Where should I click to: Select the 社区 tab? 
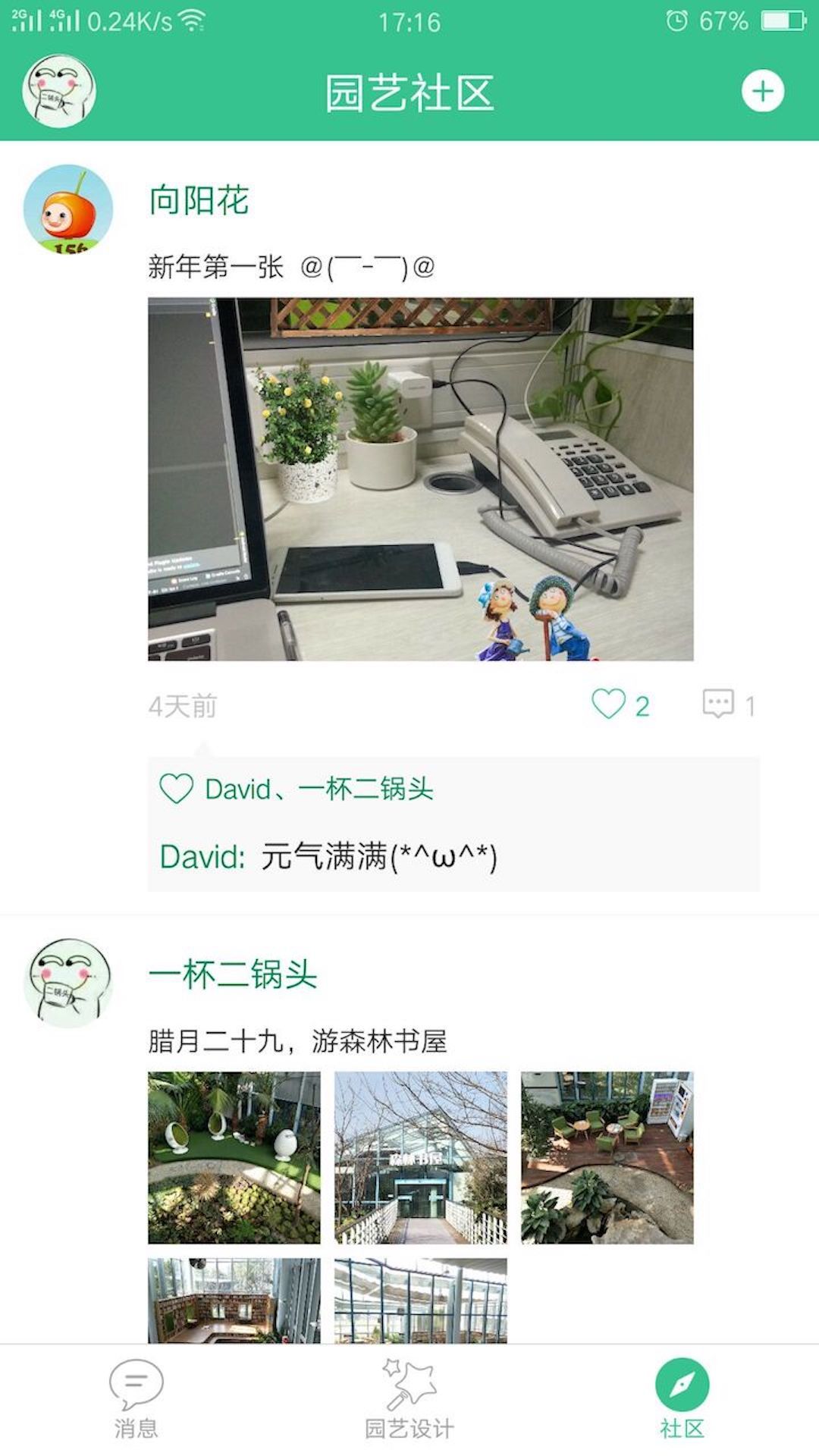[682, 1399]
